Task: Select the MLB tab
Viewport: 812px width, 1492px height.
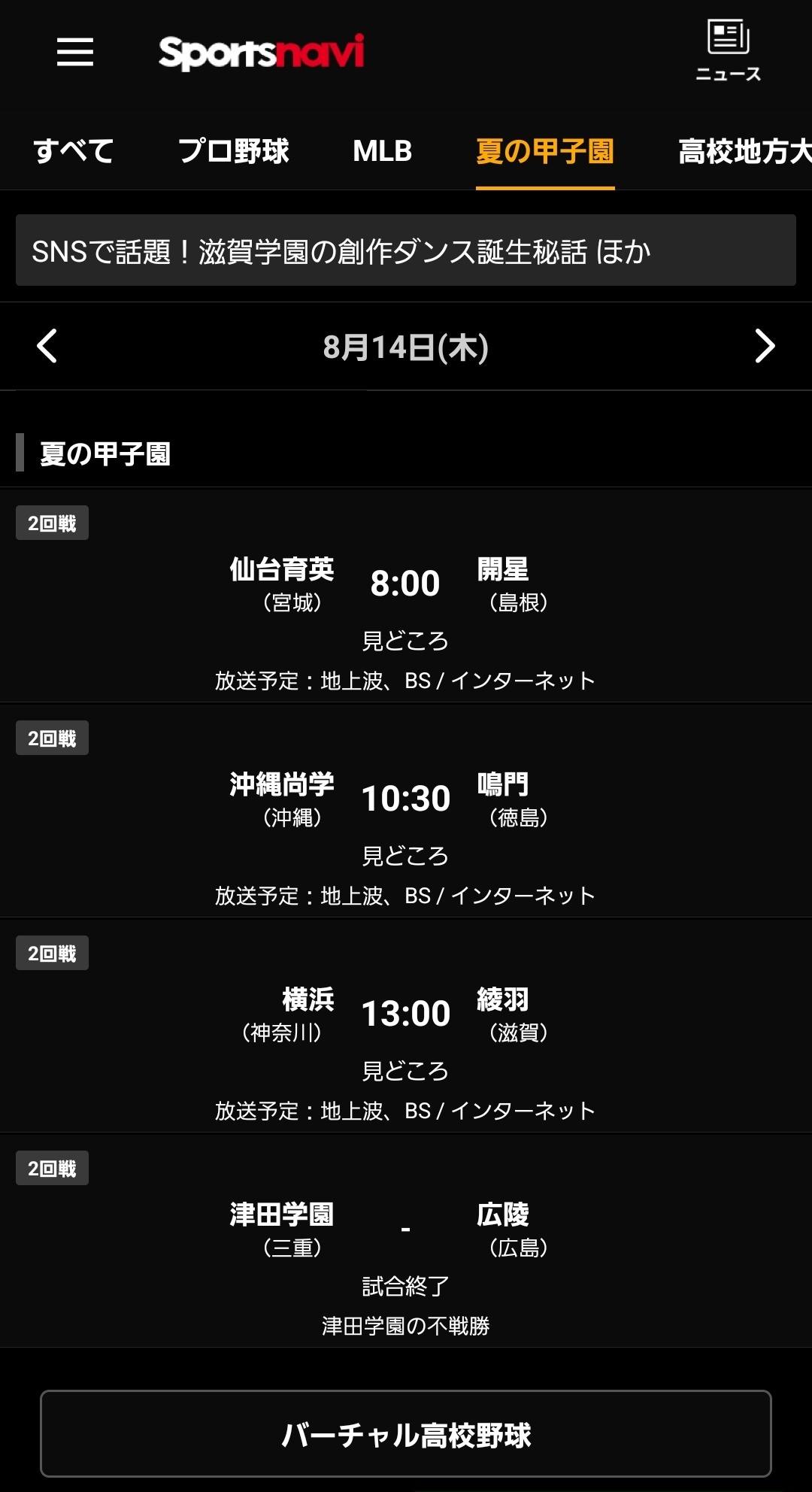Action: 383,151
